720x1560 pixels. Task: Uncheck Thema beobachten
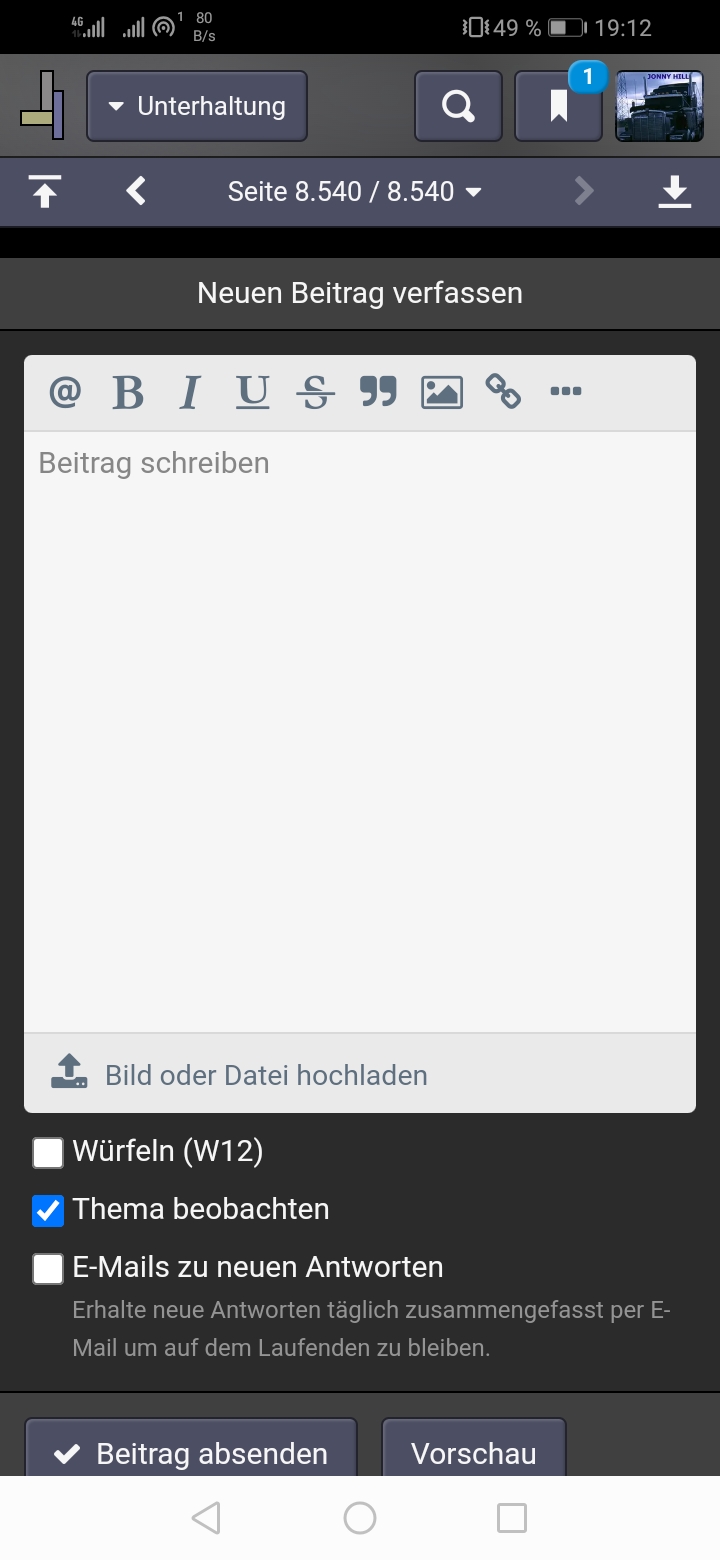[x=48, y=1210]
